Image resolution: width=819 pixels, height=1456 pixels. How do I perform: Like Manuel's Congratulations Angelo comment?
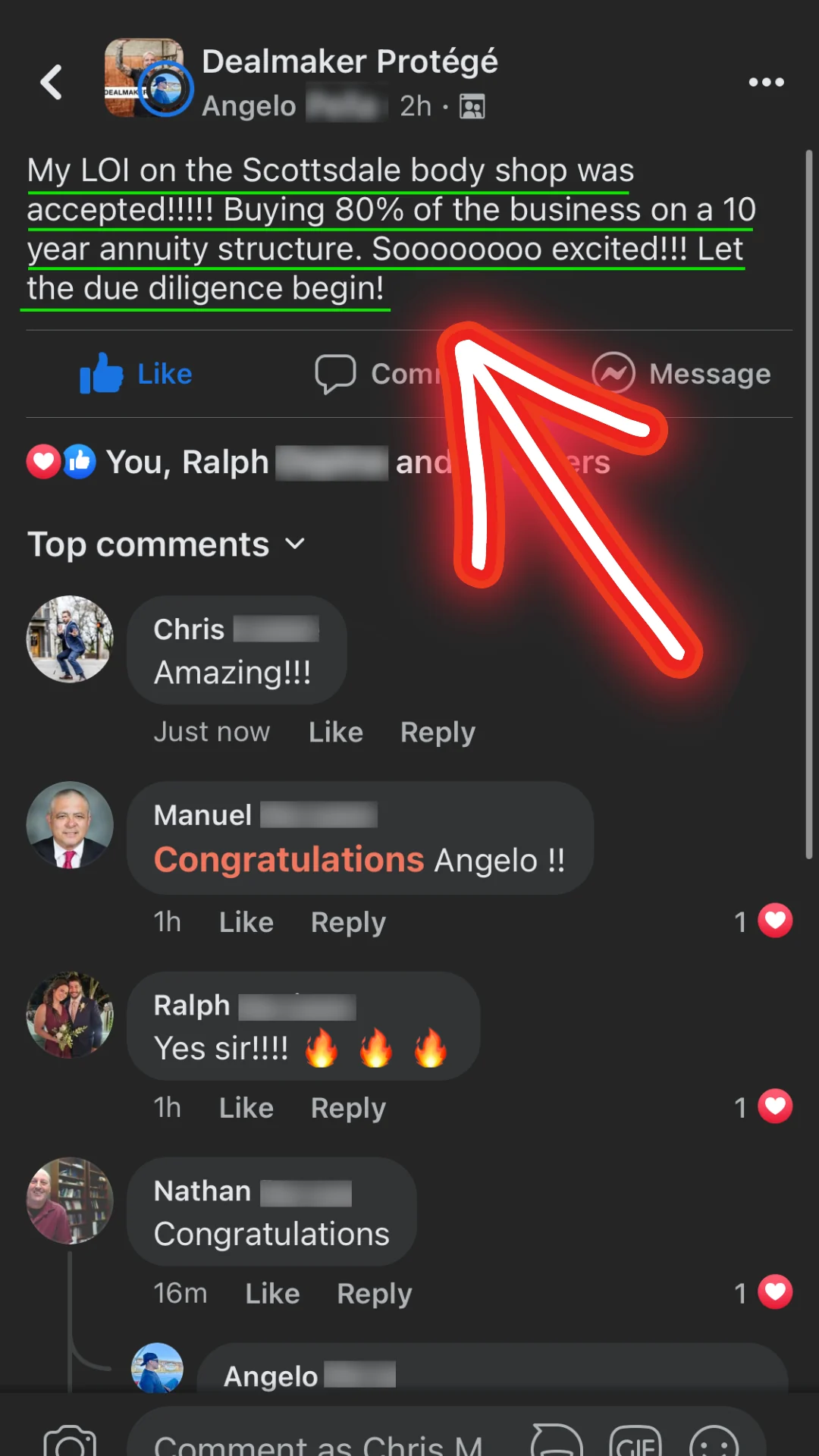click(246, 922)
